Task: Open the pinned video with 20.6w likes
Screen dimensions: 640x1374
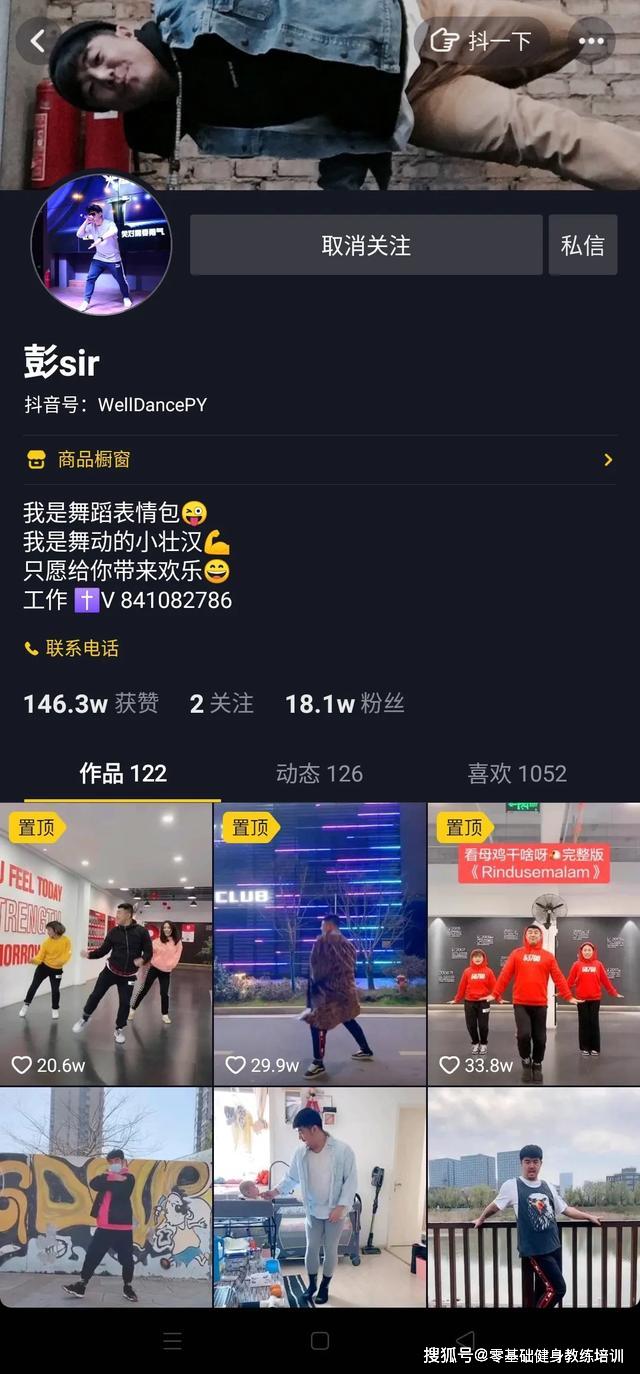Action: pos(106,944)
